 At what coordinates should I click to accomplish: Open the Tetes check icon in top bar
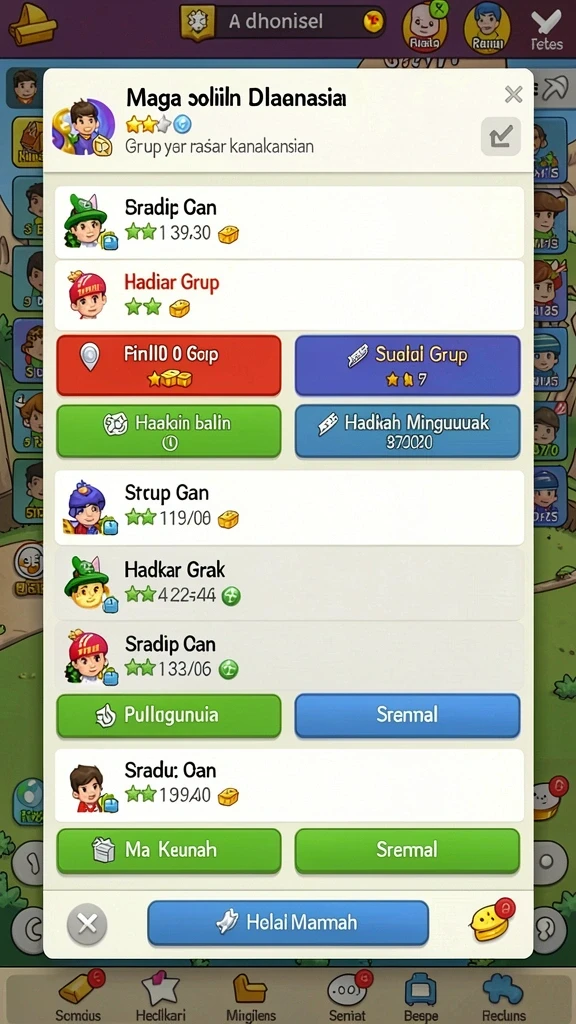click(546, 30)
